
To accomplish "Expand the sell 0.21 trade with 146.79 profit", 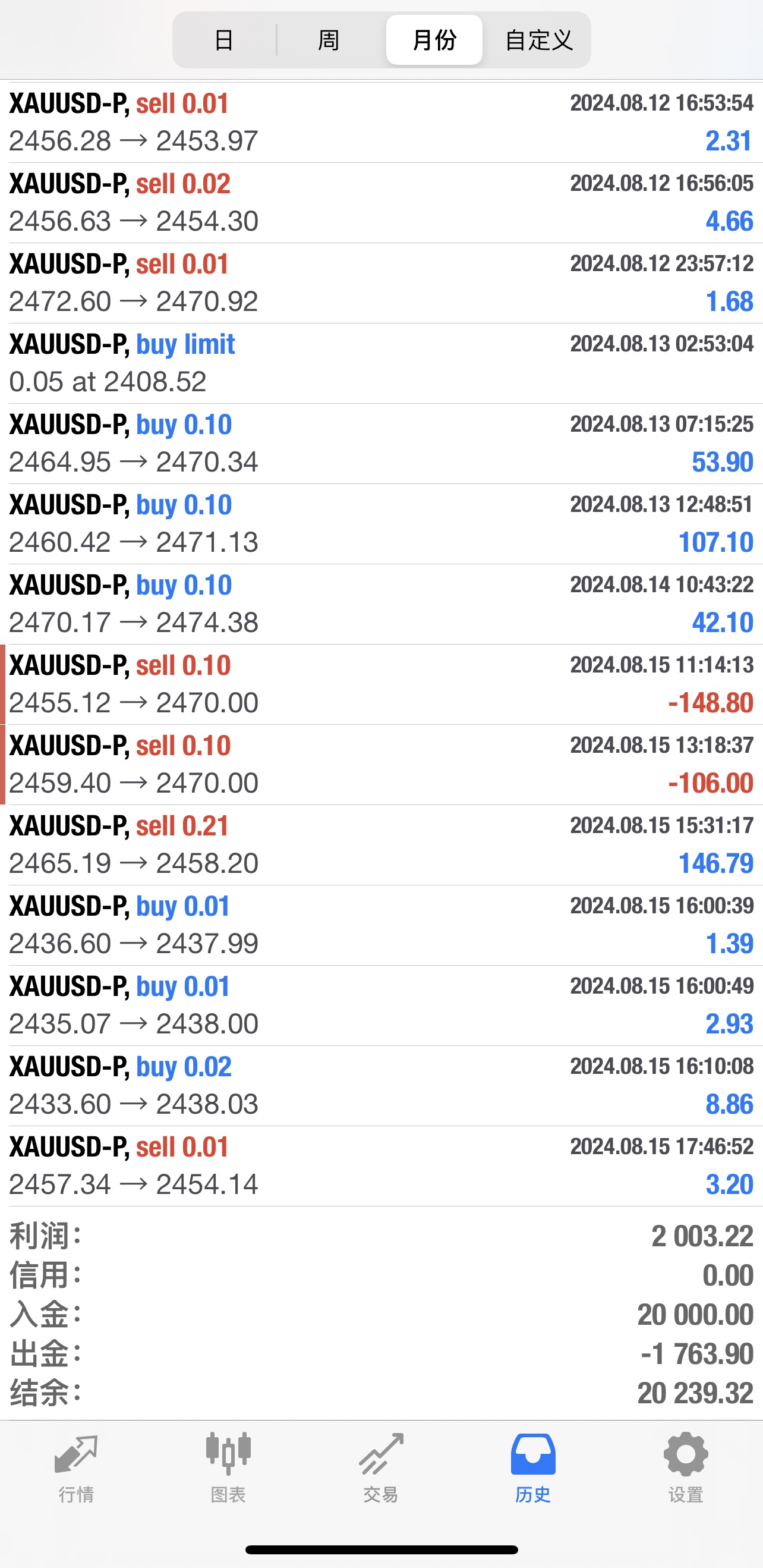I will [x=381, y=846].
